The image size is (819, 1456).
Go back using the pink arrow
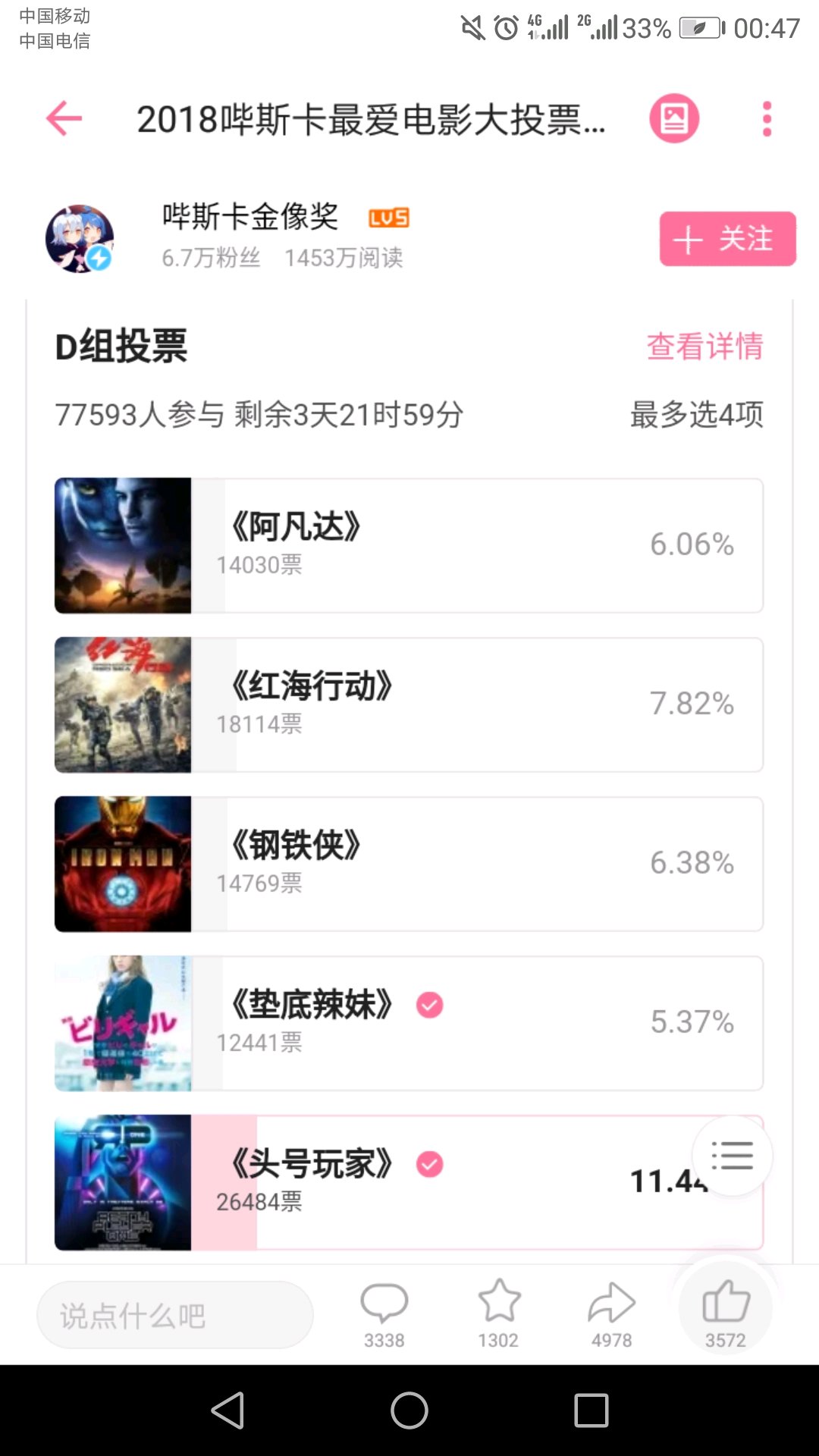(x=64, y=118)
